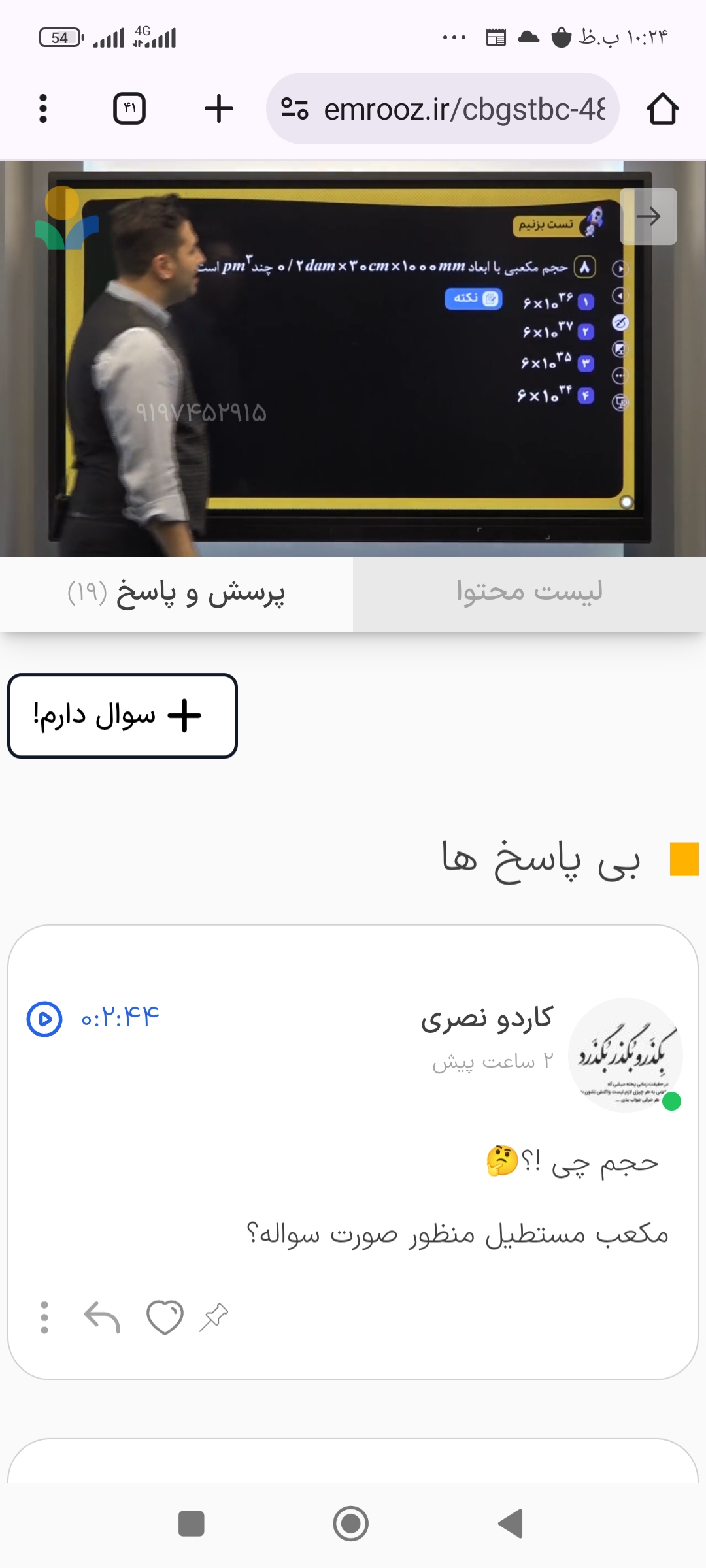
Task: Open the browser overflow menu
Action: click(43, 108)
